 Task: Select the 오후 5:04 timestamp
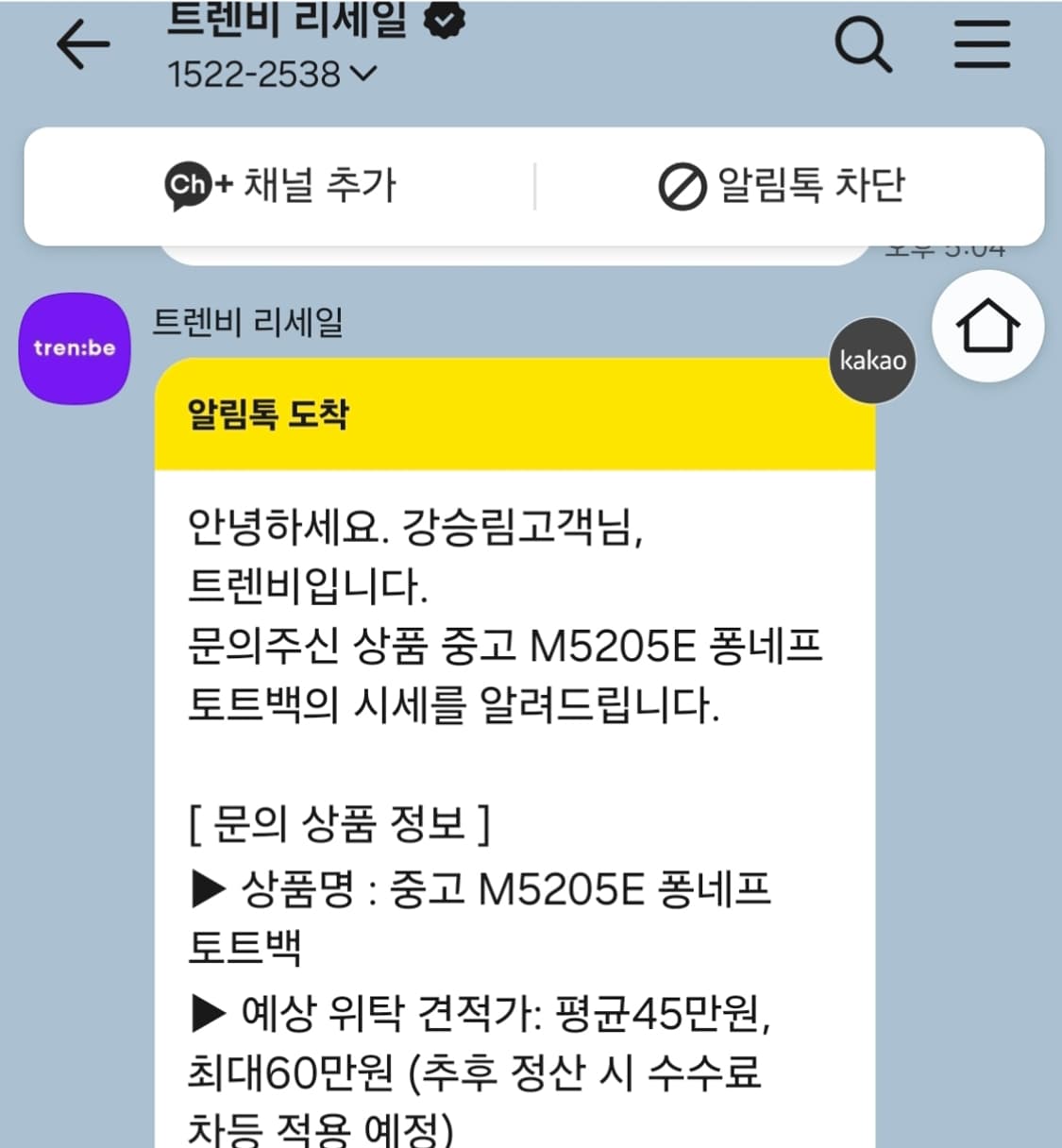point(944,248)
